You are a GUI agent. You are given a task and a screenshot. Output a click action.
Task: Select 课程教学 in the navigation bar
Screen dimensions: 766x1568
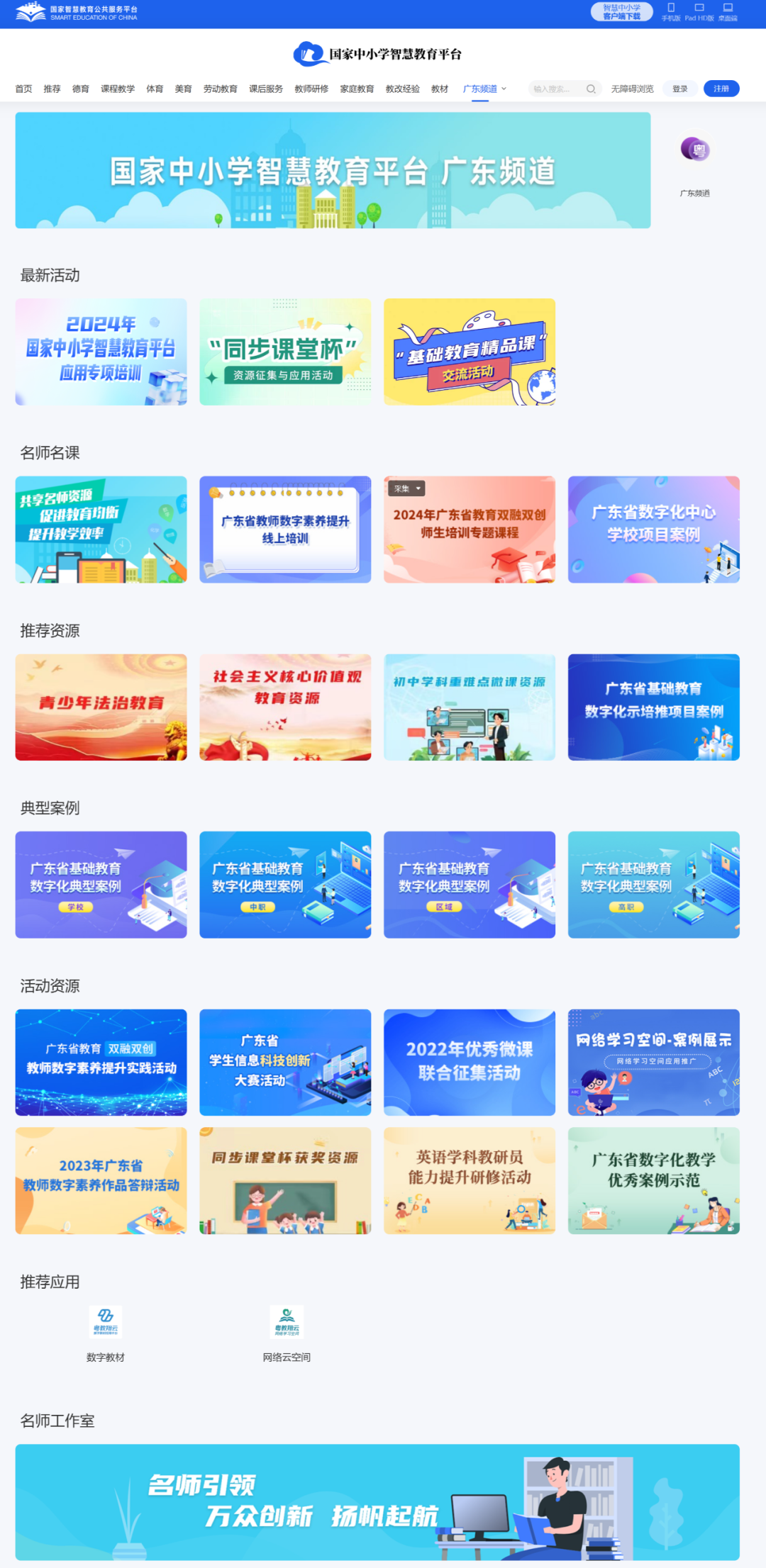click(116, 89)
